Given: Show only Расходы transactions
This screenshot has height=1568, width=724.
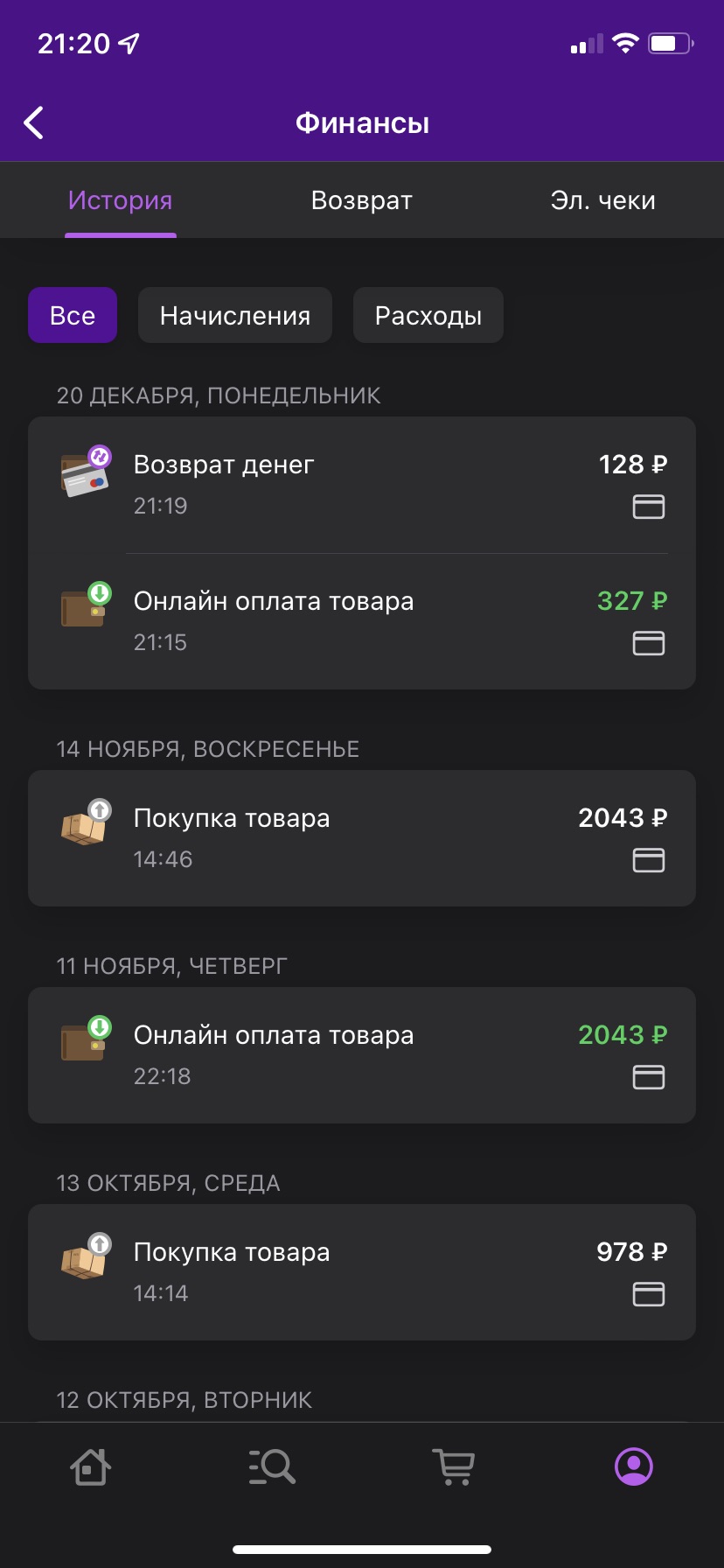Looking at the screenshot, I should (x=428, y=315).
